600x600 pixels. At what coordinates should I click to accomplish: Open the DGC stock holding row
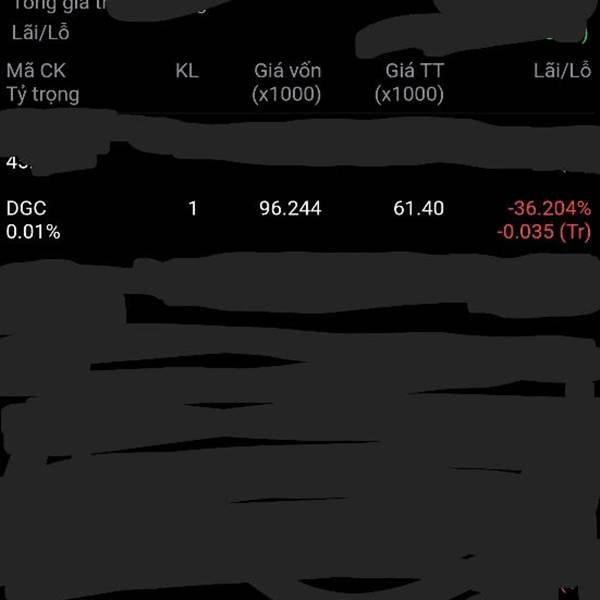point(300,220)
